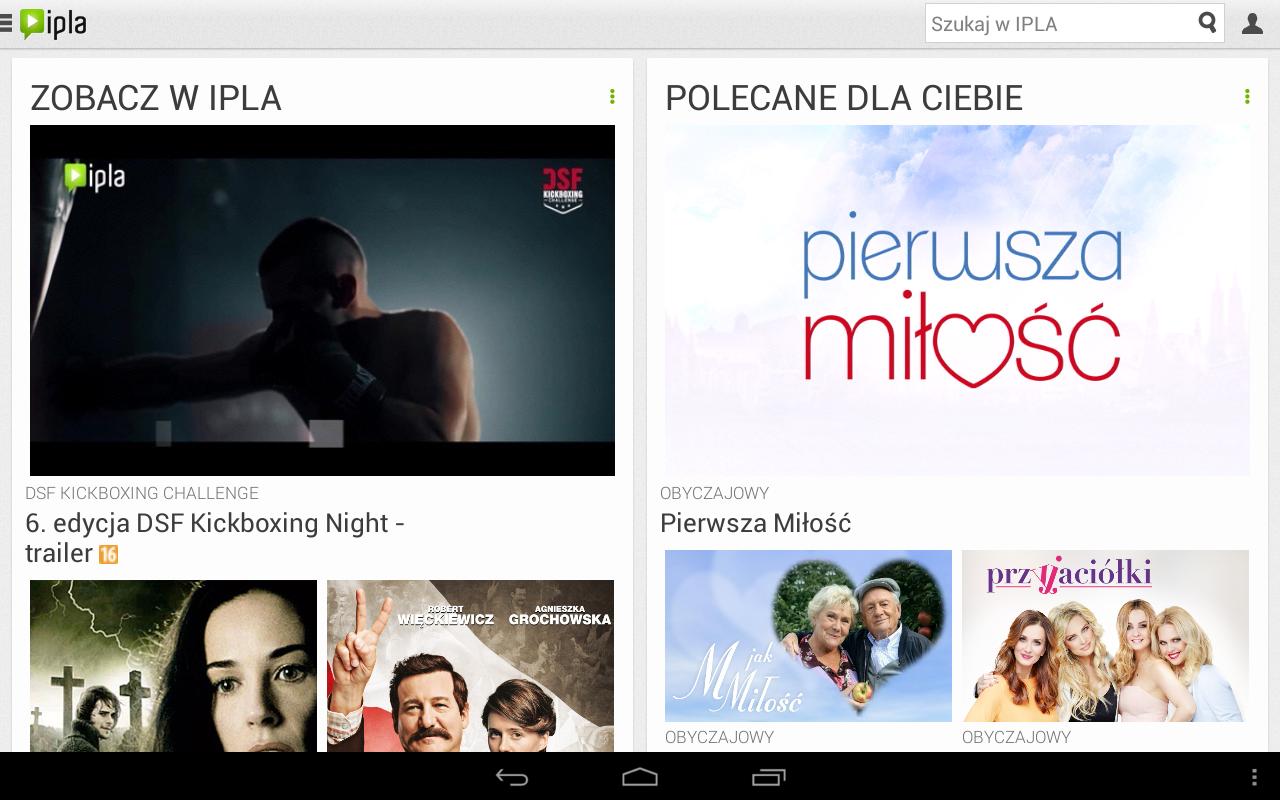Open overflow menu for Polecane dla Ciebie
The image size is (1280, 800).
(1247, 97)
